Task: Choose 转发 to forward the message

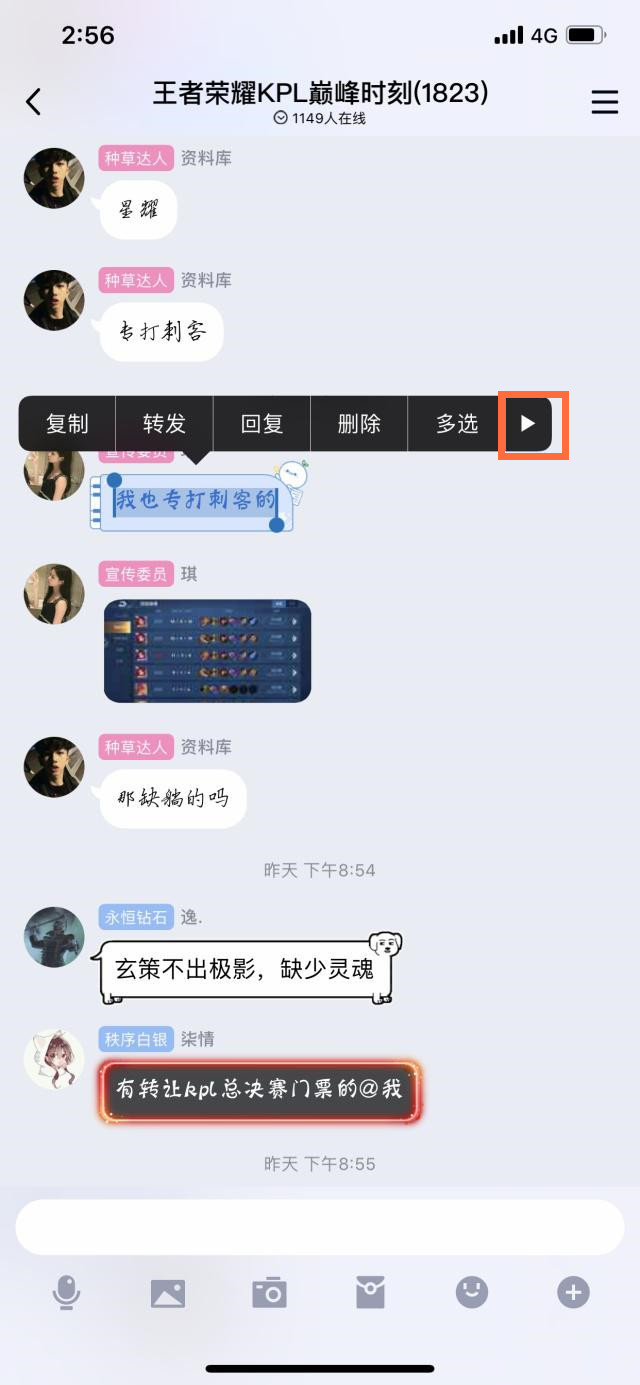Action: pos(164,424)
